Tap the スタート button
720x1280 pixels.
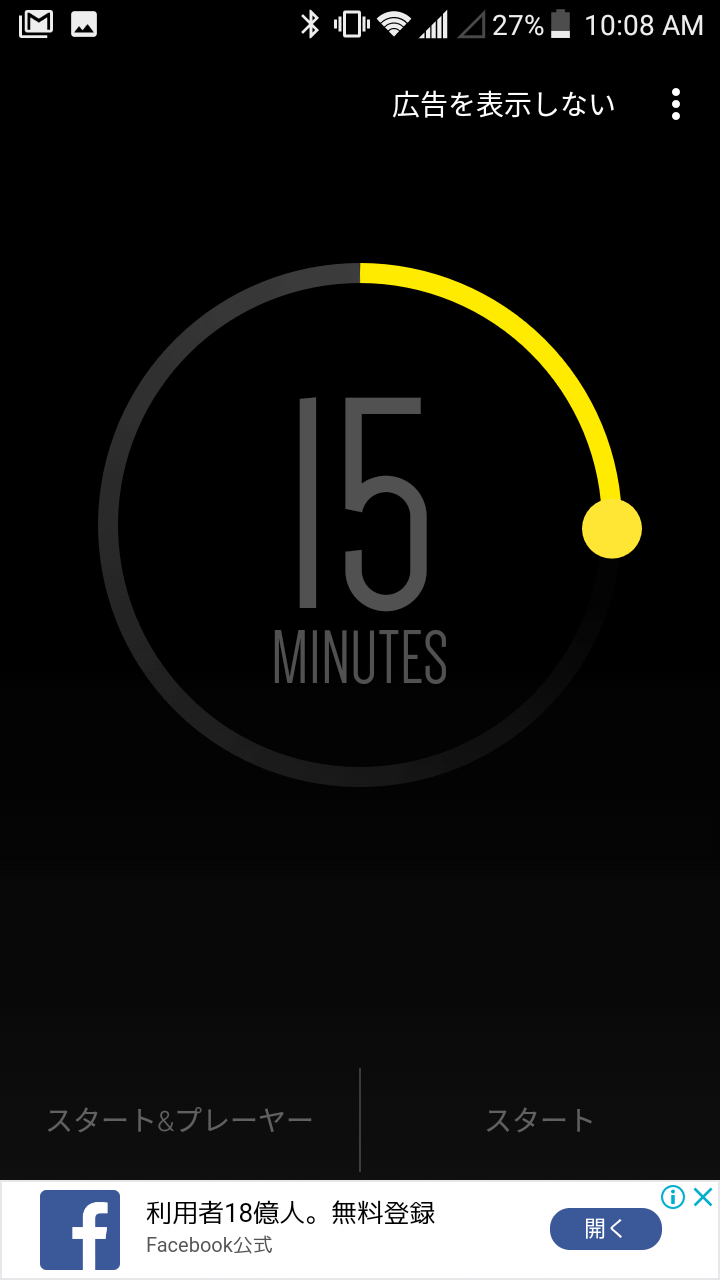(x=540, y=1120)
